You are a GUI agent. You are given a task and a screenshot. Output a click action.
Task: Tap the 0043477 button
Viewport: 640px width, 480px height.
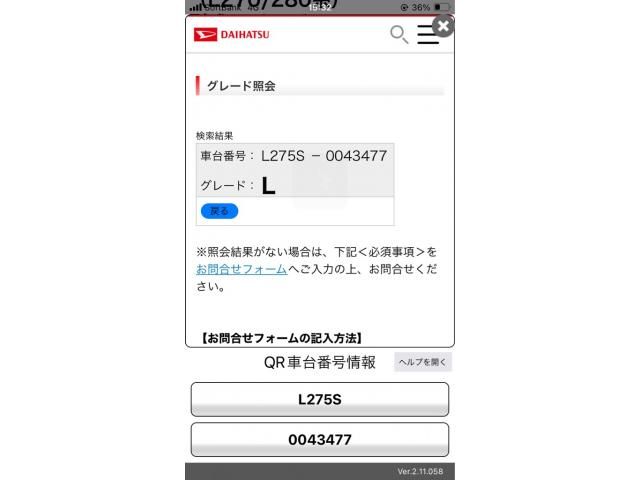point(319,439)
